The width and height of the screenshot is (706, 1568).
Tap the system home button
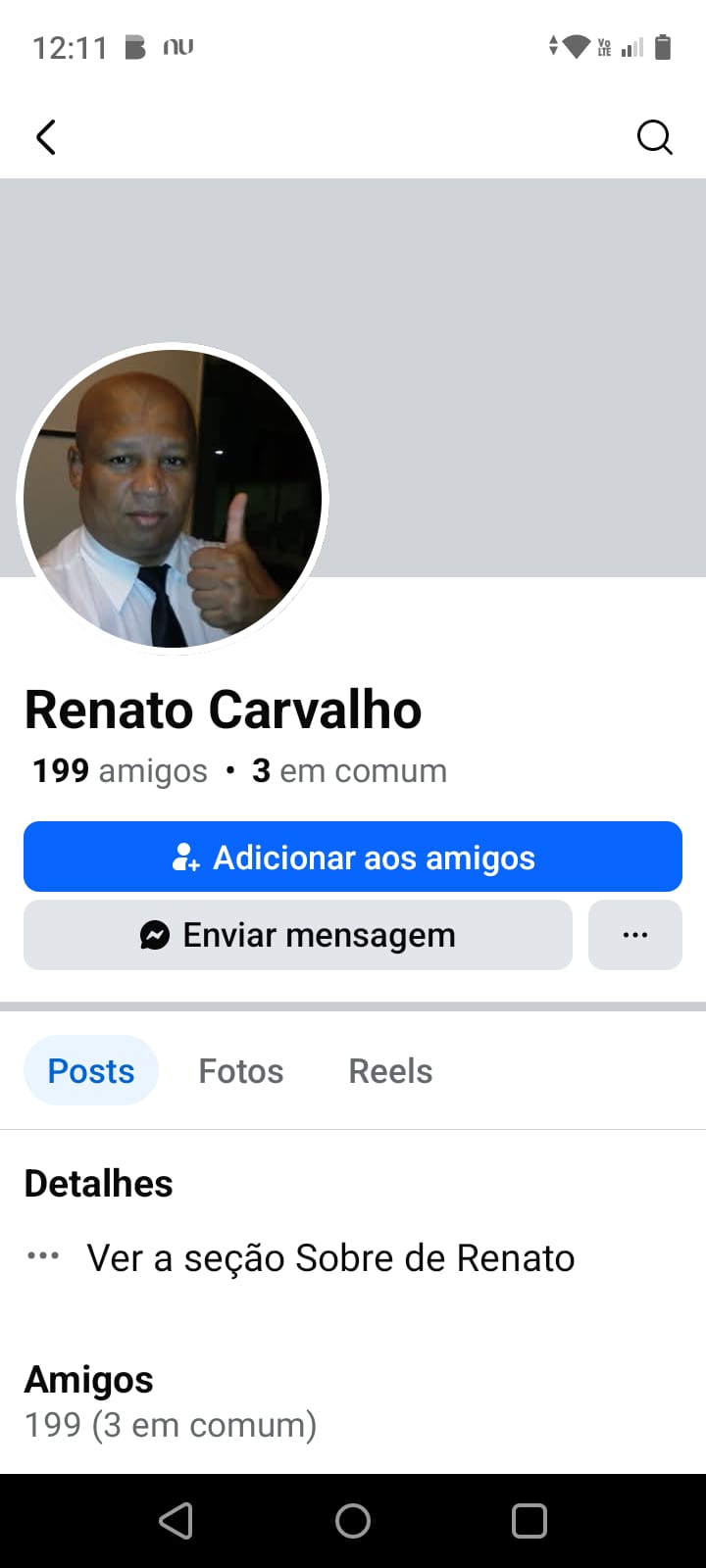pyautogui.click(x=353, y=1521)
